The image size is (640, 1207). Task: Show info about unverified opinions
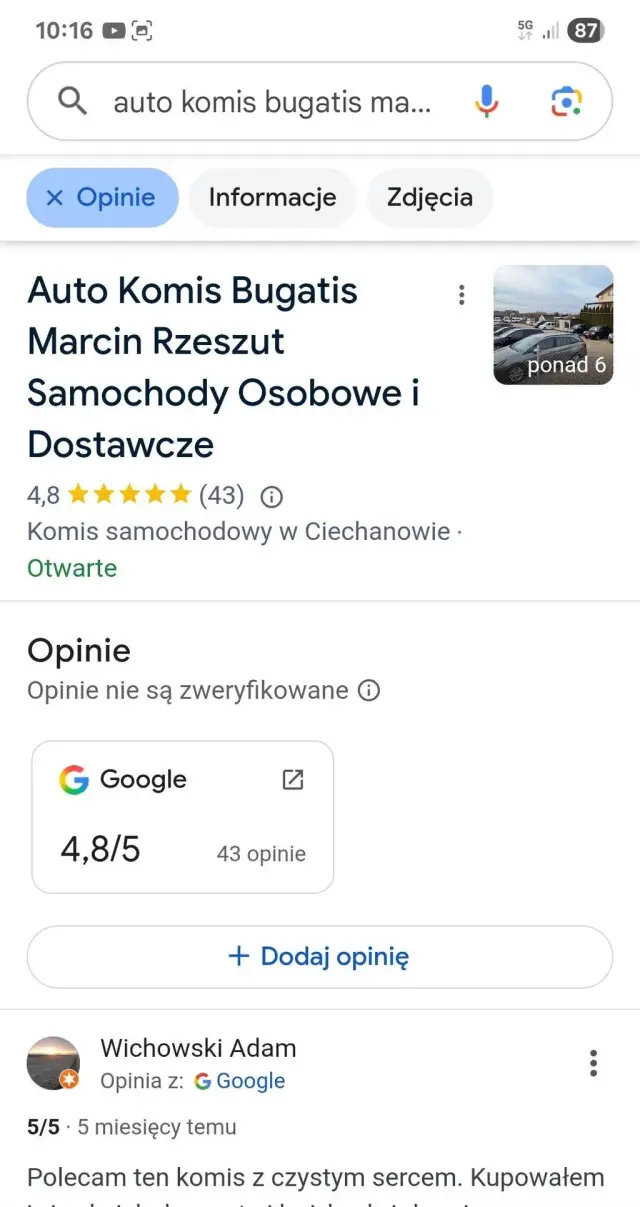[x=369, y=691]
